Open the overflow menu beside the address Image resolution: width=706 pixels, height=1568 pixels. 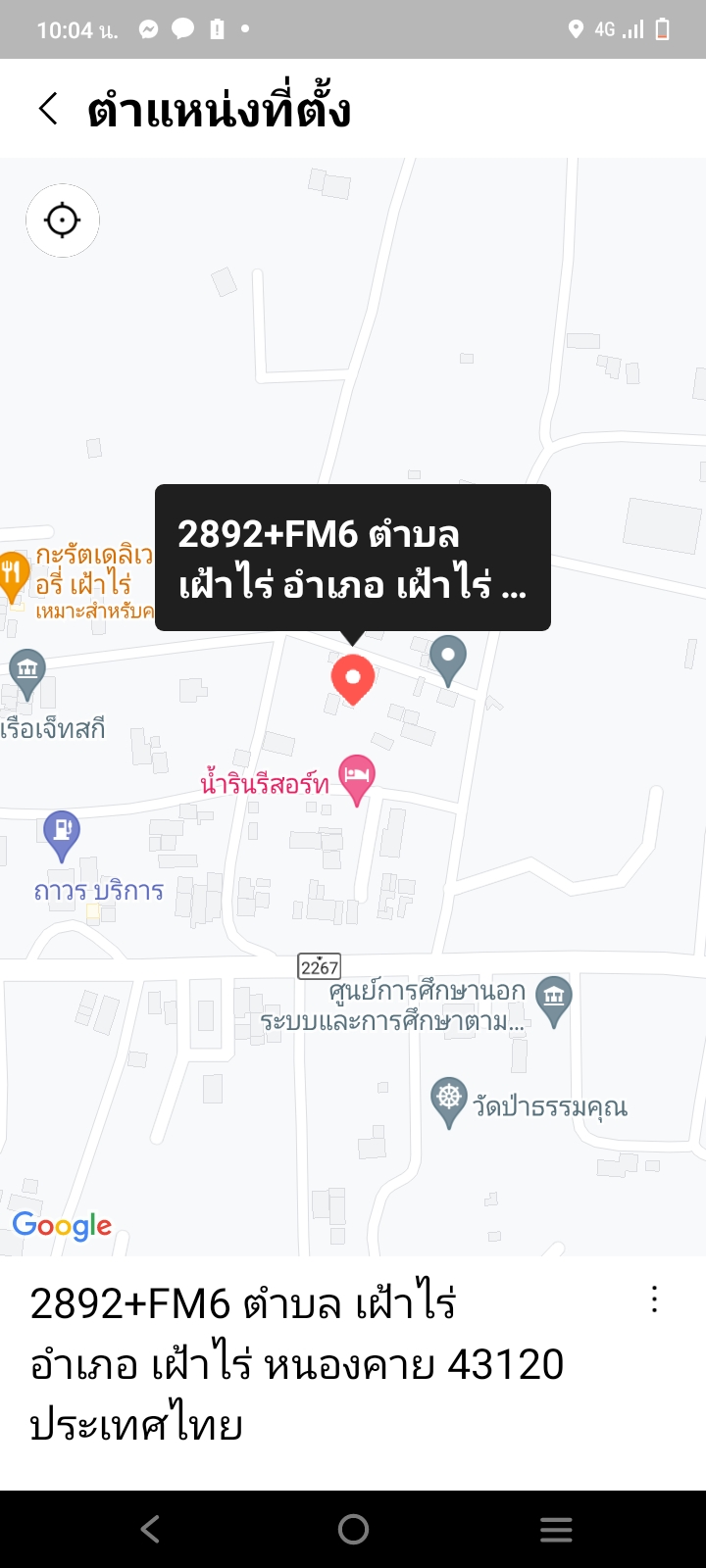(x=654, y=1300)
